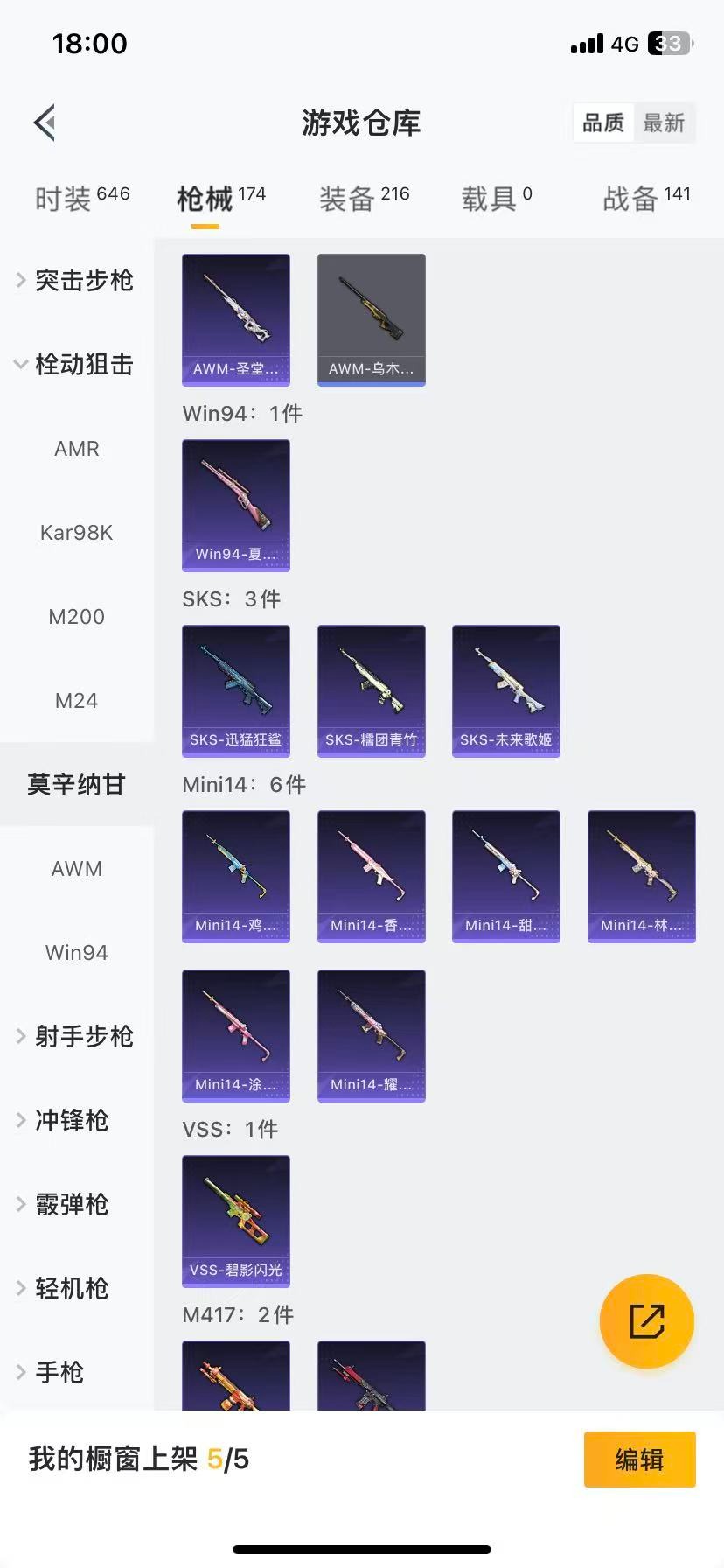Tap the 编辑 button at bottom right
Viewport: 724px width, 1568px height.
[639, 1459]
